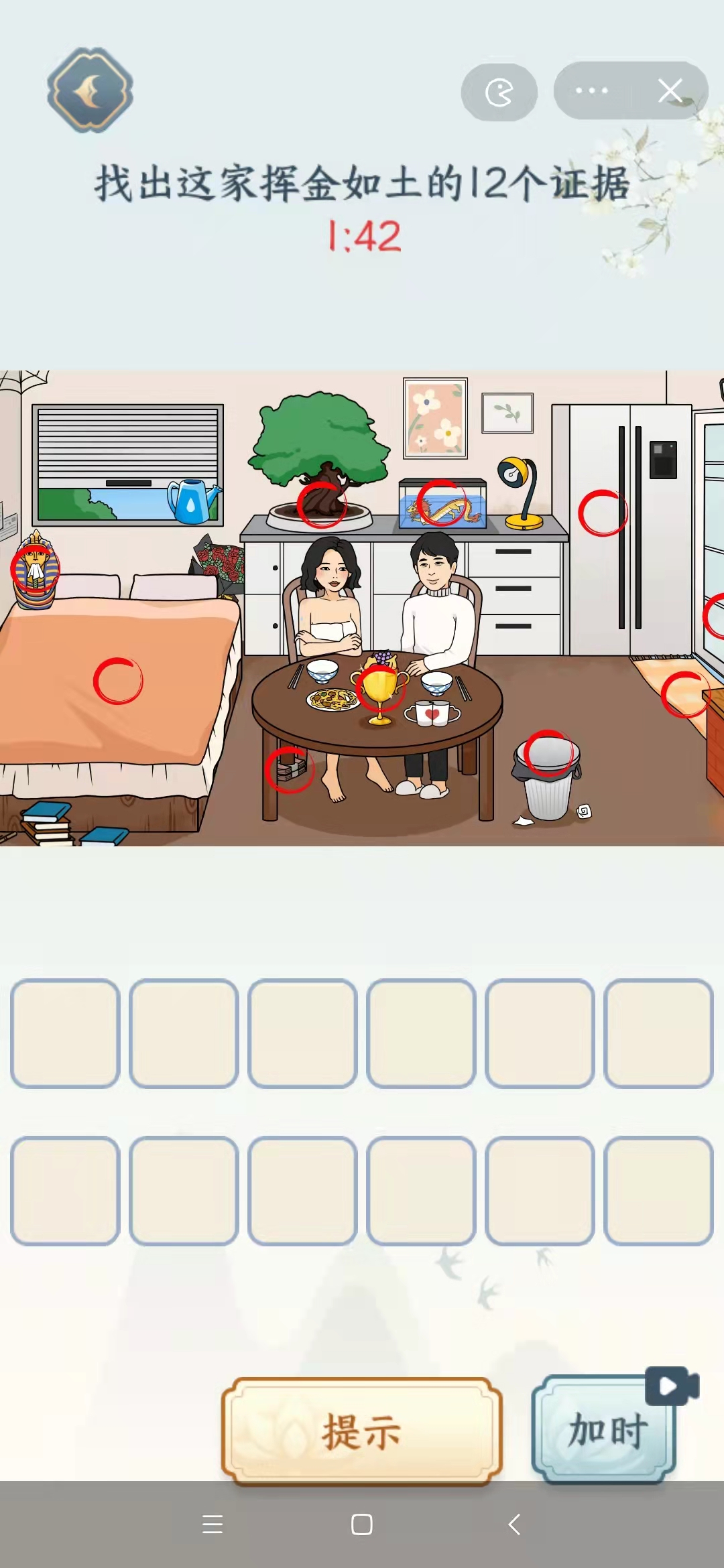
Task: Tap the double-door refrigerator
Action: 623,529
